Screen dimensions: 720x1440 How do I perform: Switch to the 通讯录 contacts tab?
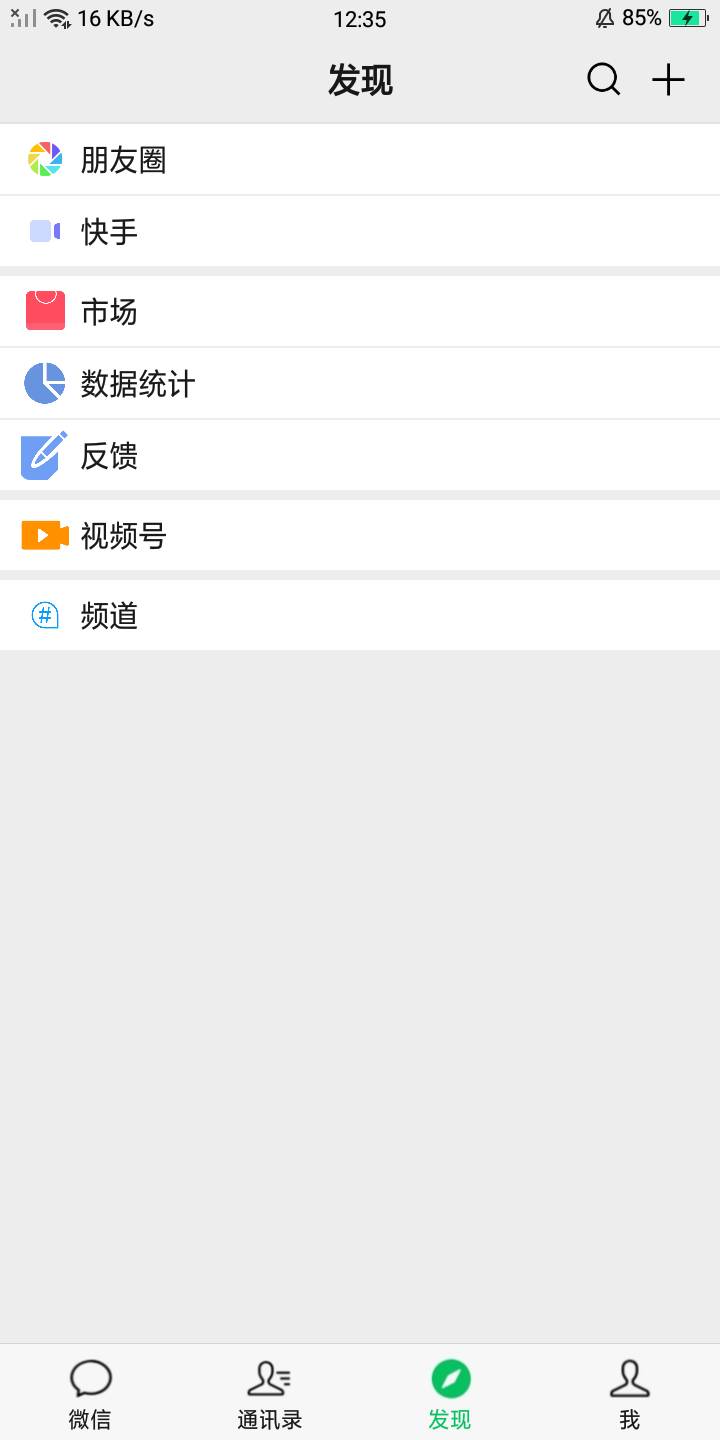tap(270, 1394)
